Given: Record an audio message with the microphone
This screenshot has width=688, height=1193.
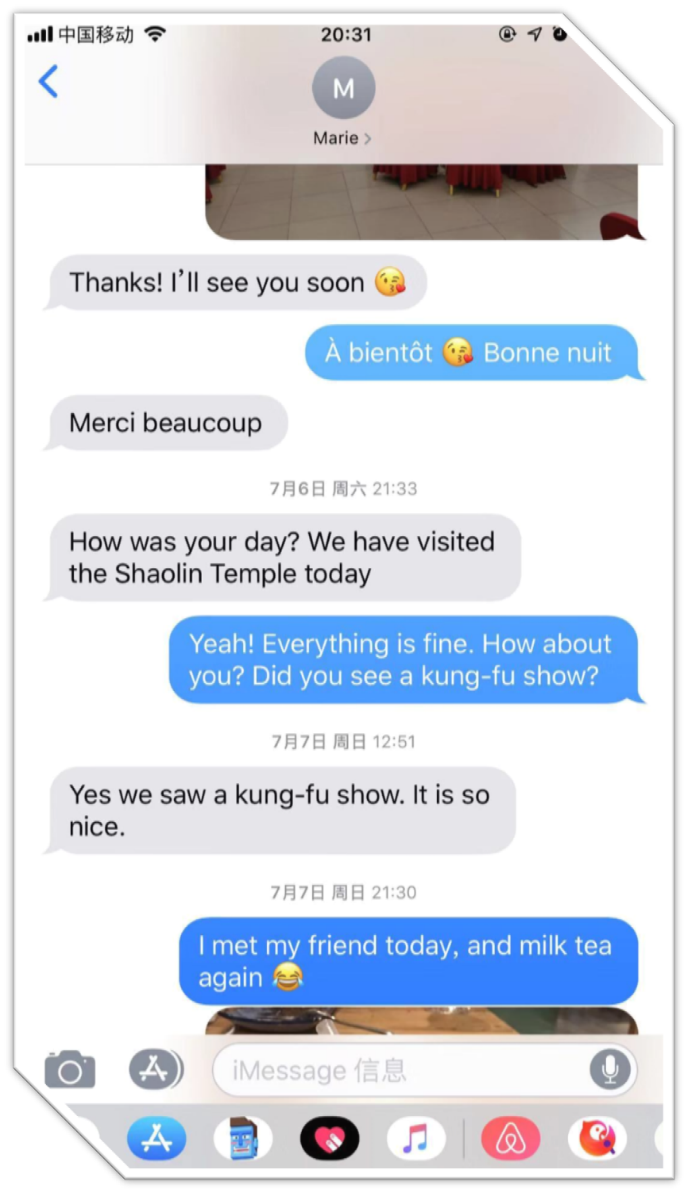Looking at the screenshot, I should (x=610, y=1071).
